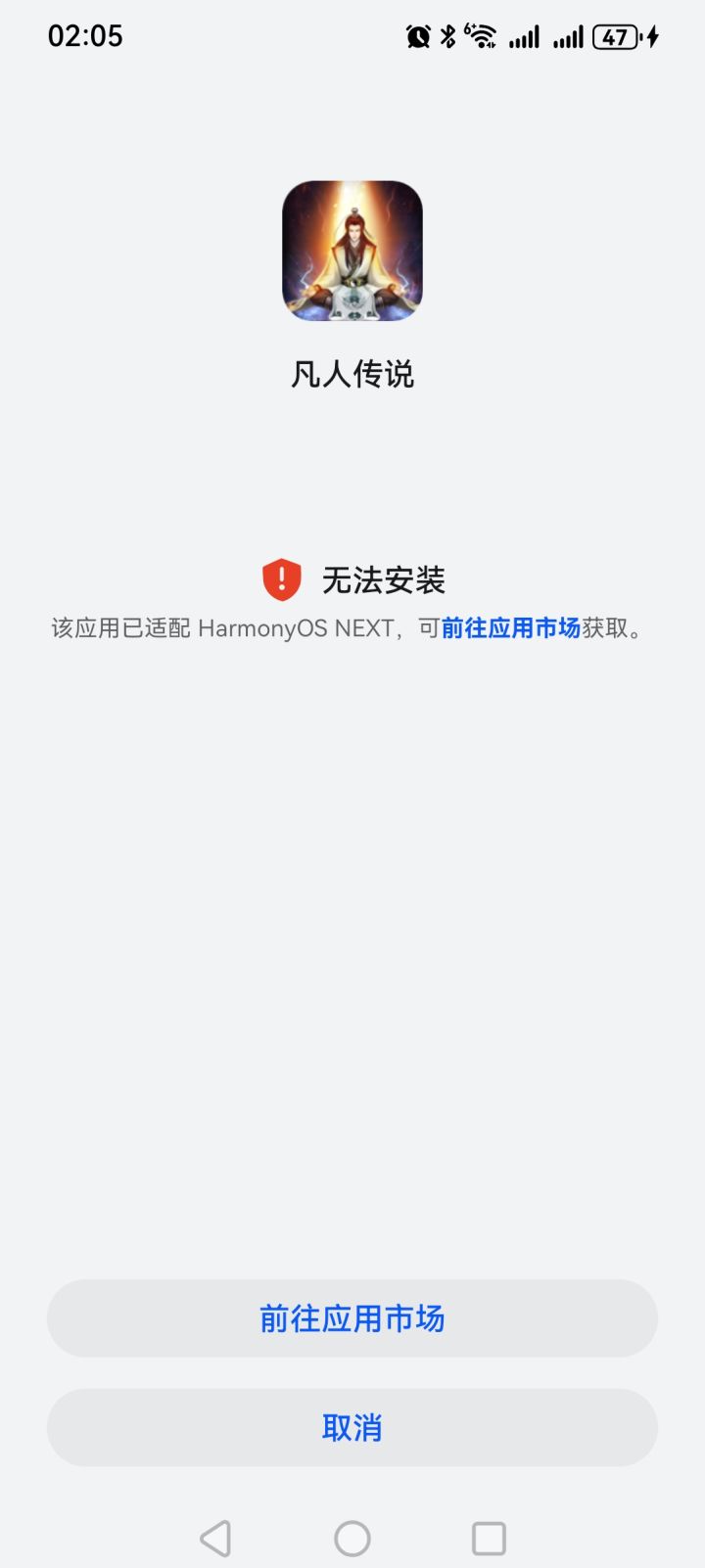Tap the 取消 button to cancel
705x1568 pixels.
coord(352,1428)
